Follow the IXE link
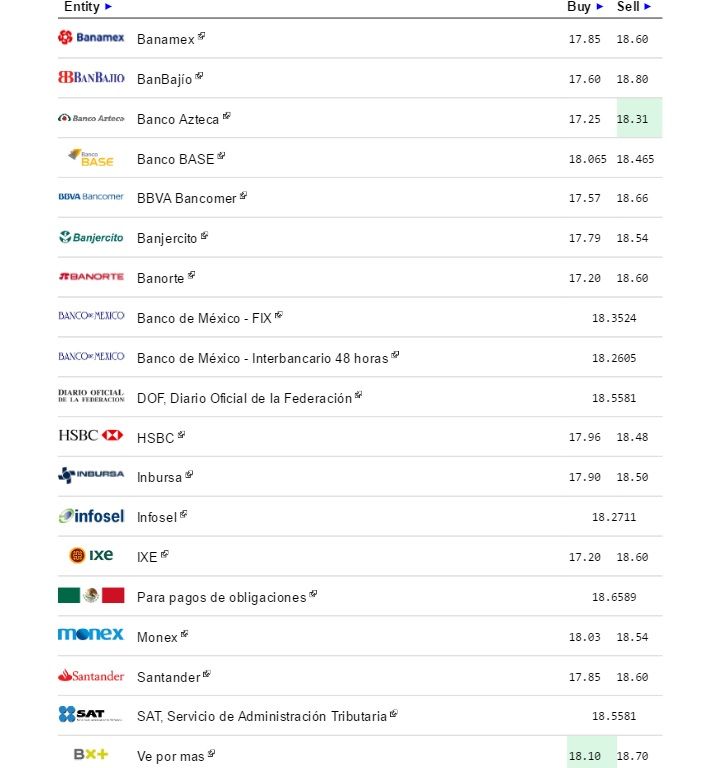709x768 pixels. tap(148, 557)
